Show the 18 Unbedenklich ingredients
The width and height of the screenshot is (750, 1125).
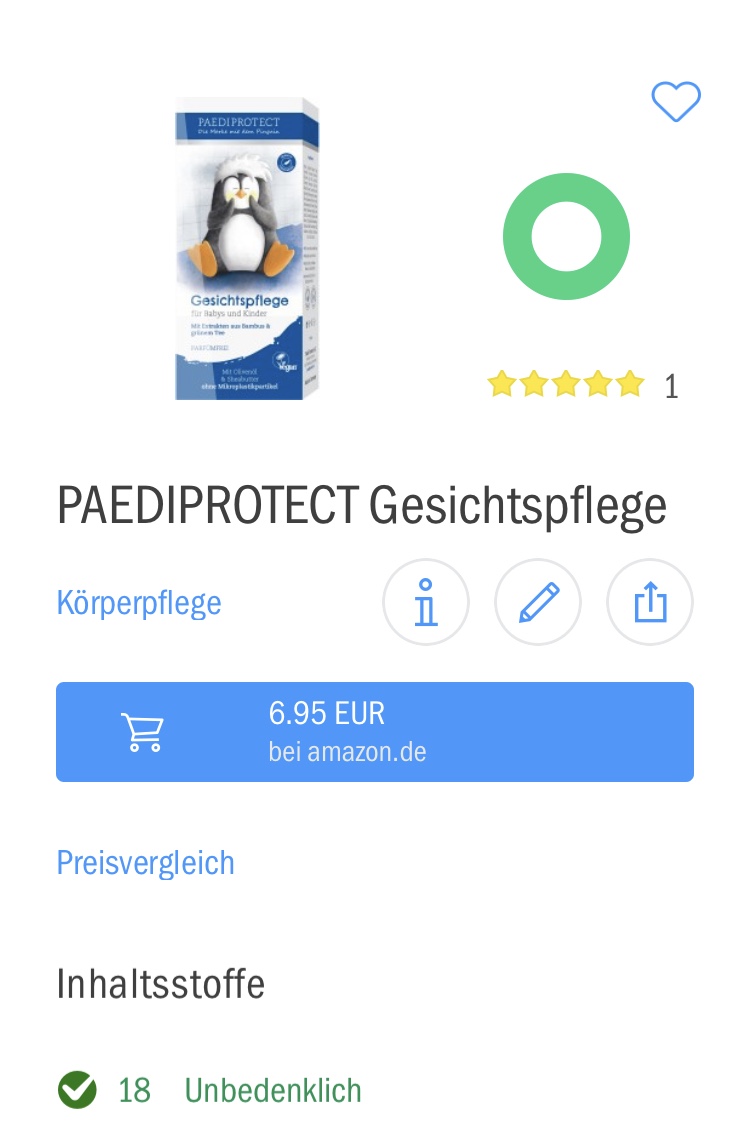tap(240, 1090)
